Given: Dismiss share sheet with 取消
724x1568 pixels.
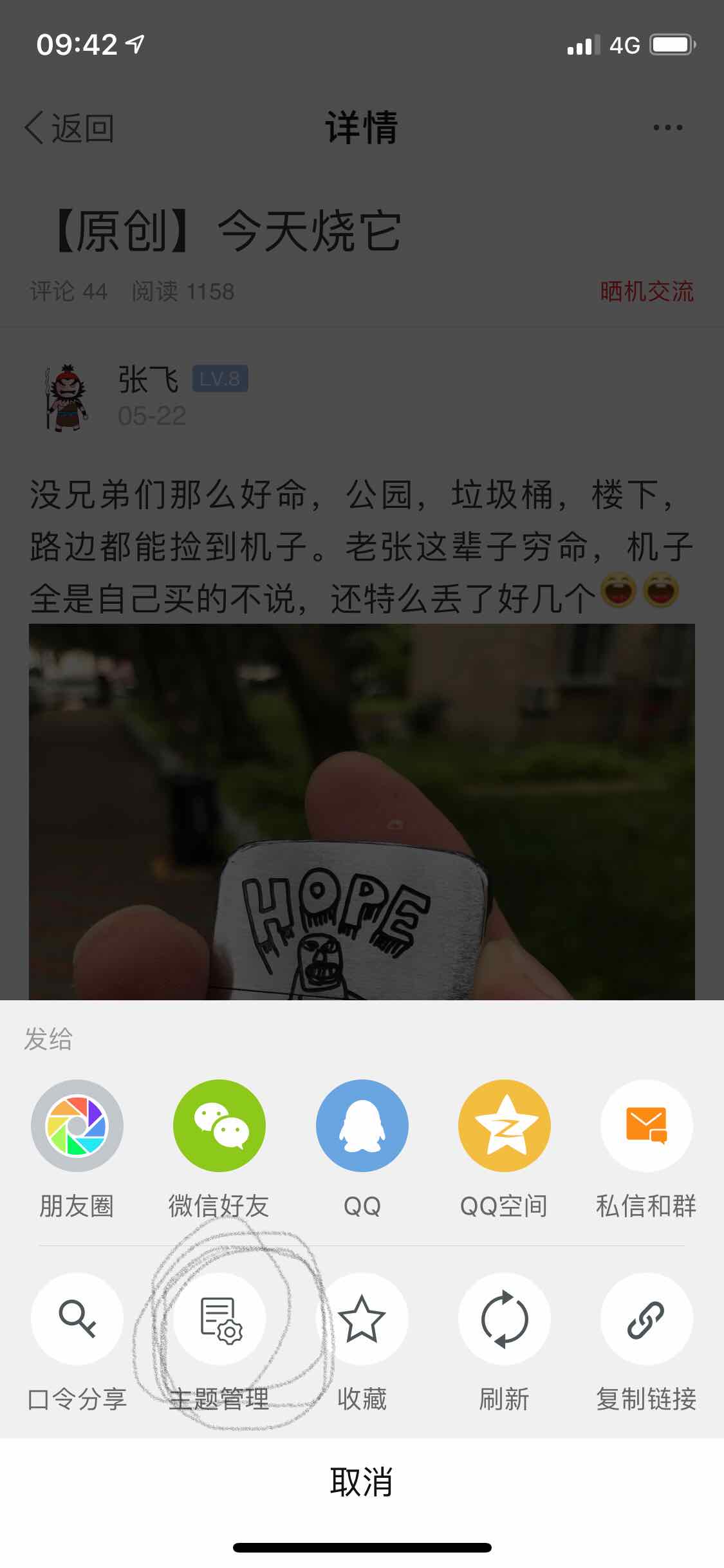Looking at the screenshot, I should [362, 1482].
